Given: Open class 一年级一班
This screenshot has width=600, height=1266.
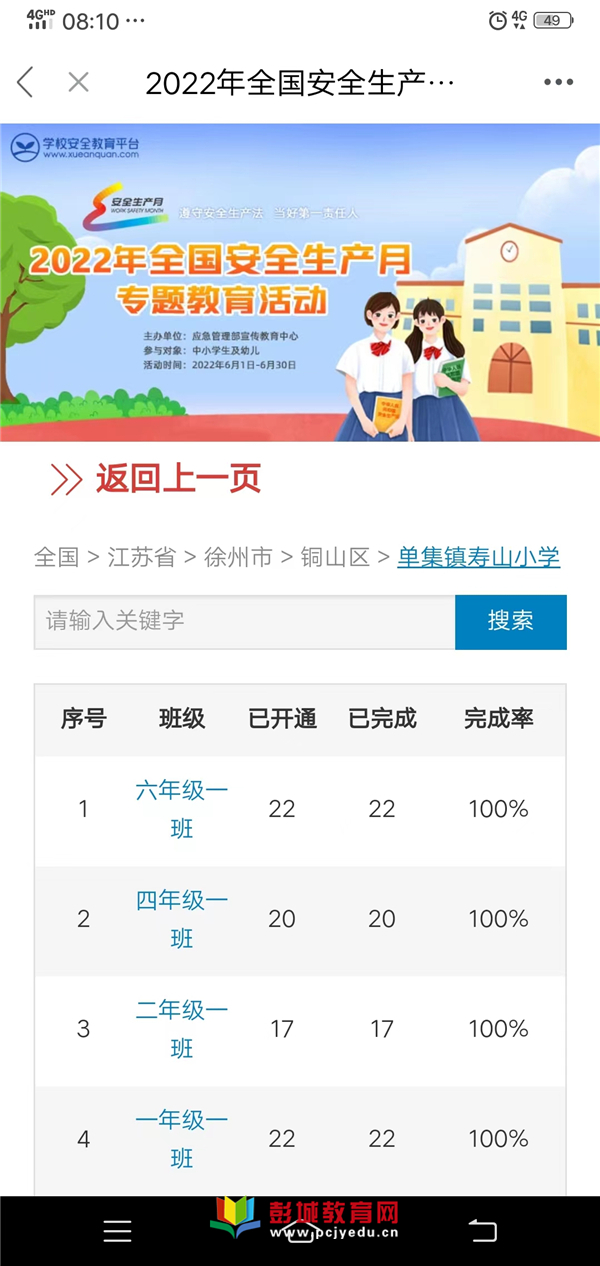Looking at the screenshot, I should point(182,1139).
